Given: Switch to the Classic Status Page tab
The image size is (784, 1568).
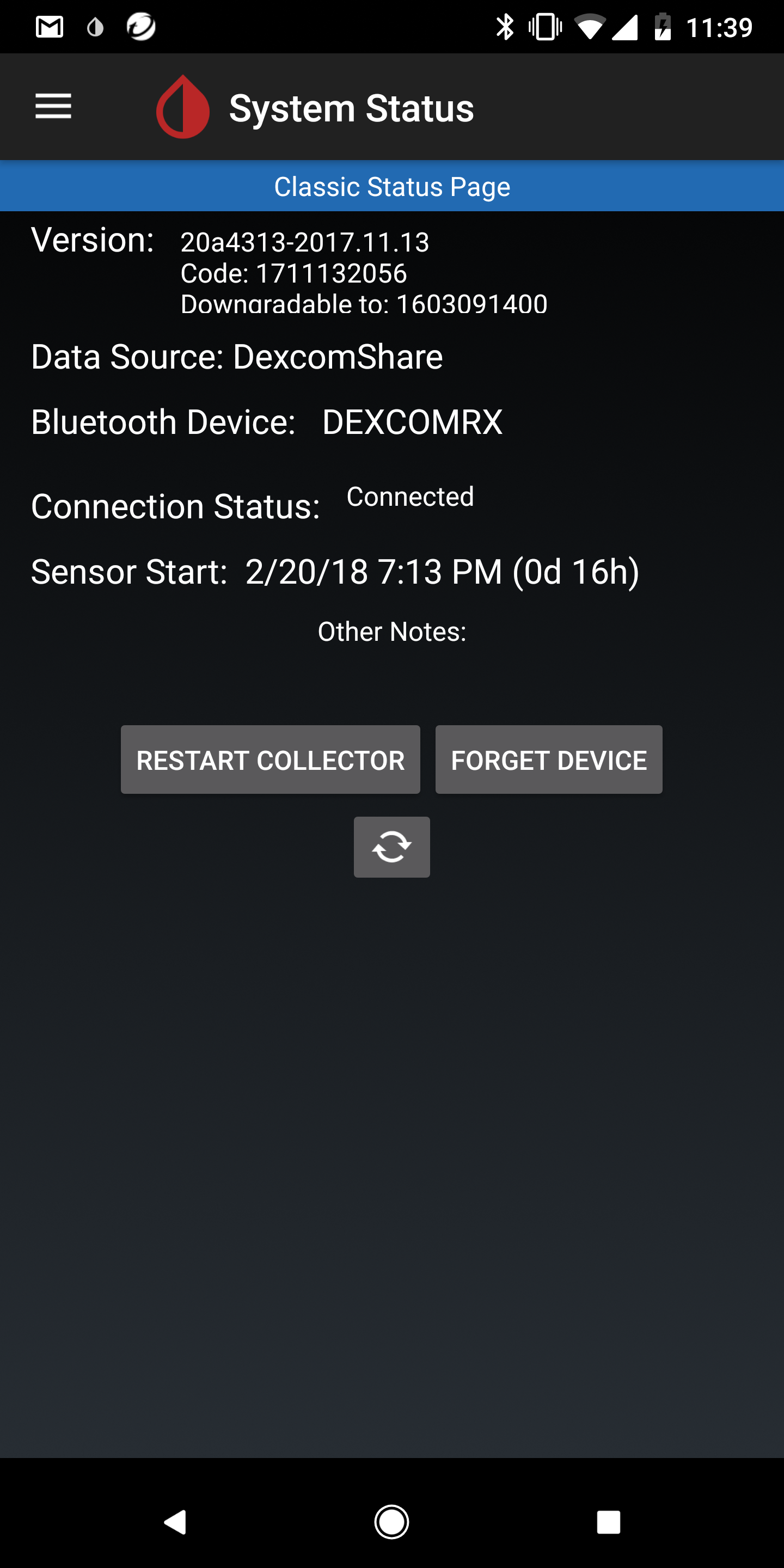Looking at the screenshot, I should 392,186.
